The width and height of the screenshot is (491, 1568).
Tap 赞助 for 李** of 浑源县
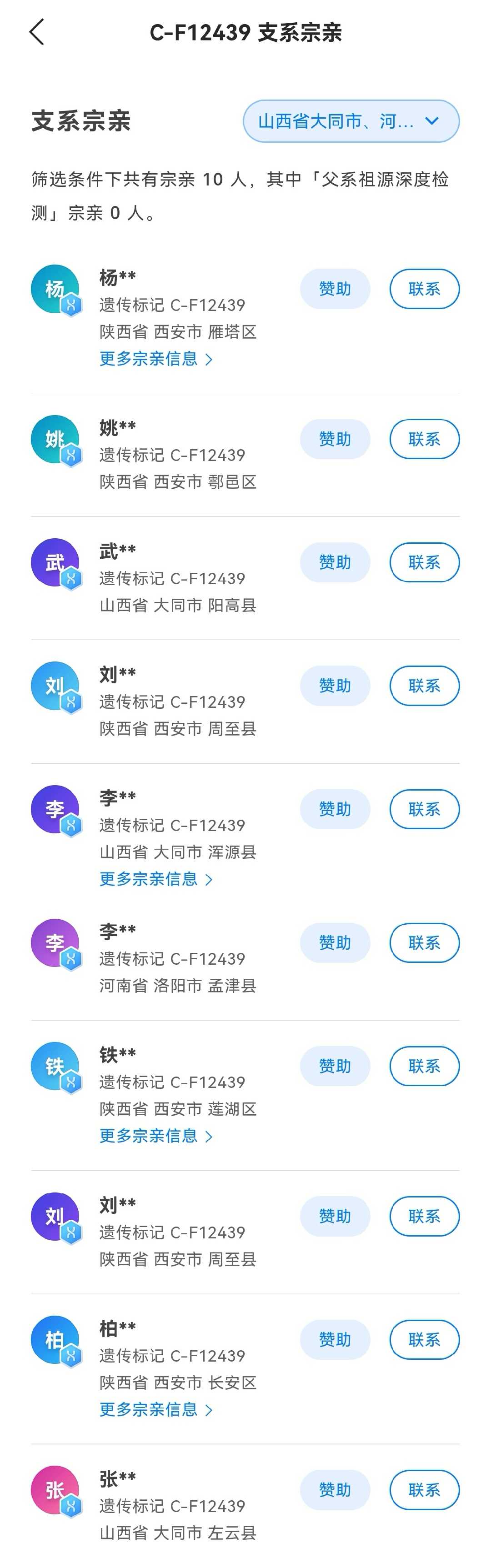(335, 810)
